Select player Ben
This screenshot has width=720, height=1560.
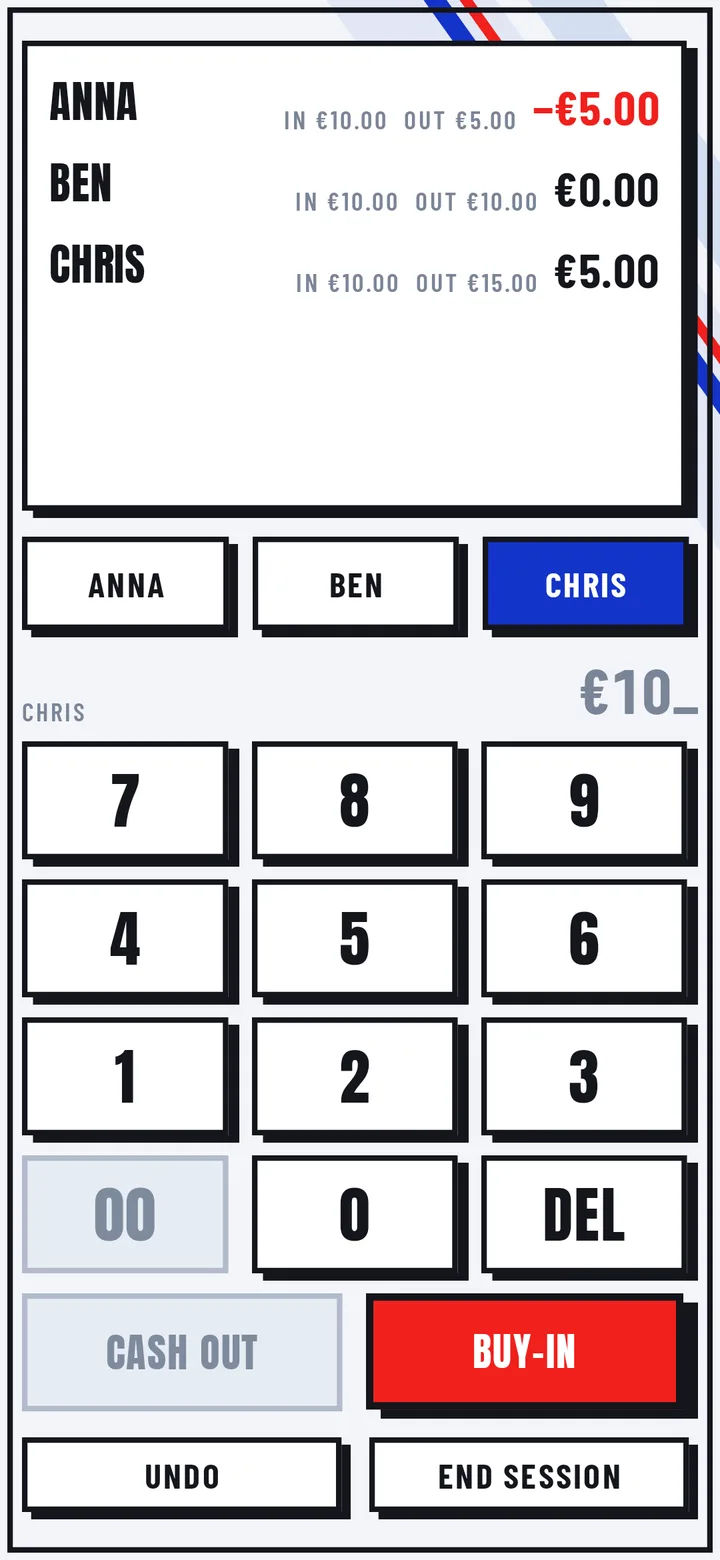tap(355, 584)
